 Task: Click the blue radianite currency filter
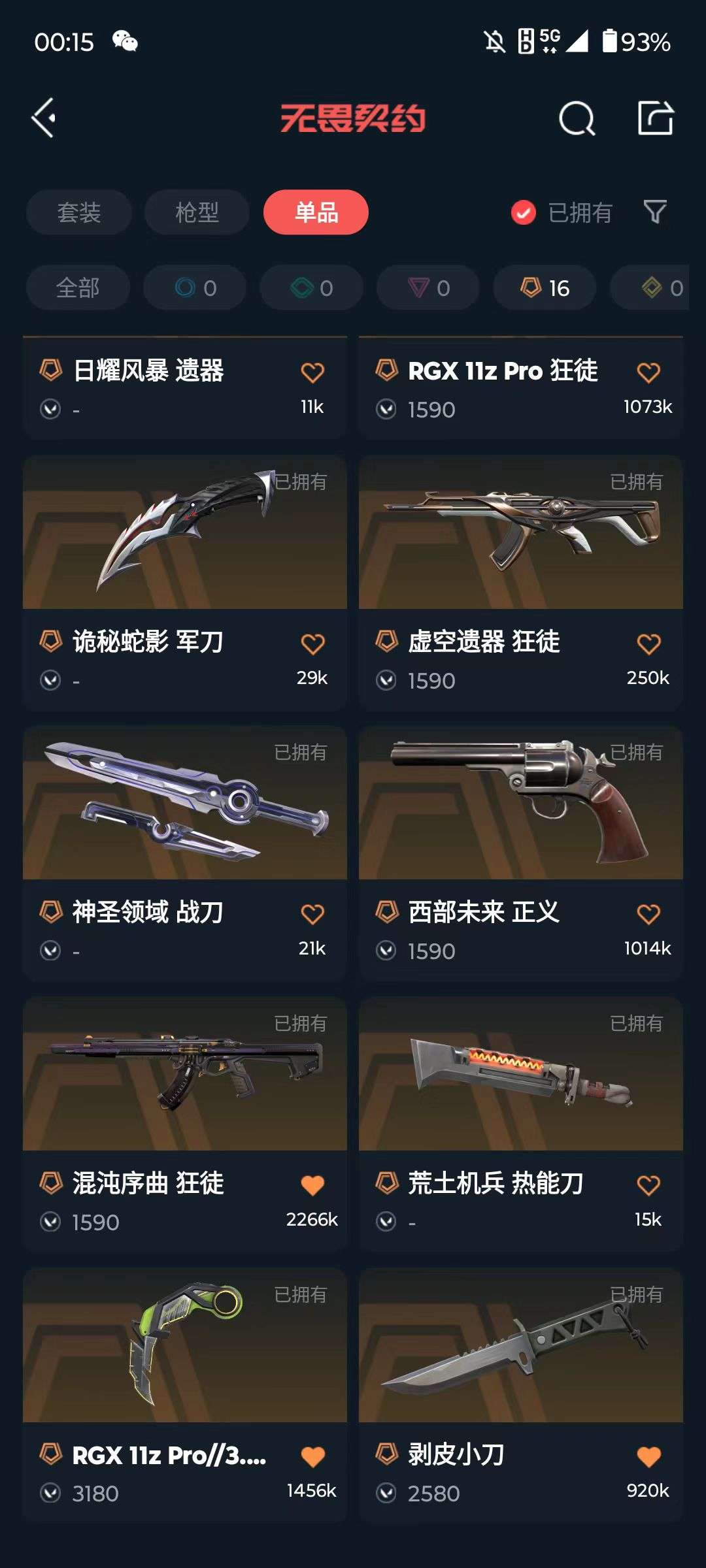point(194,287)
